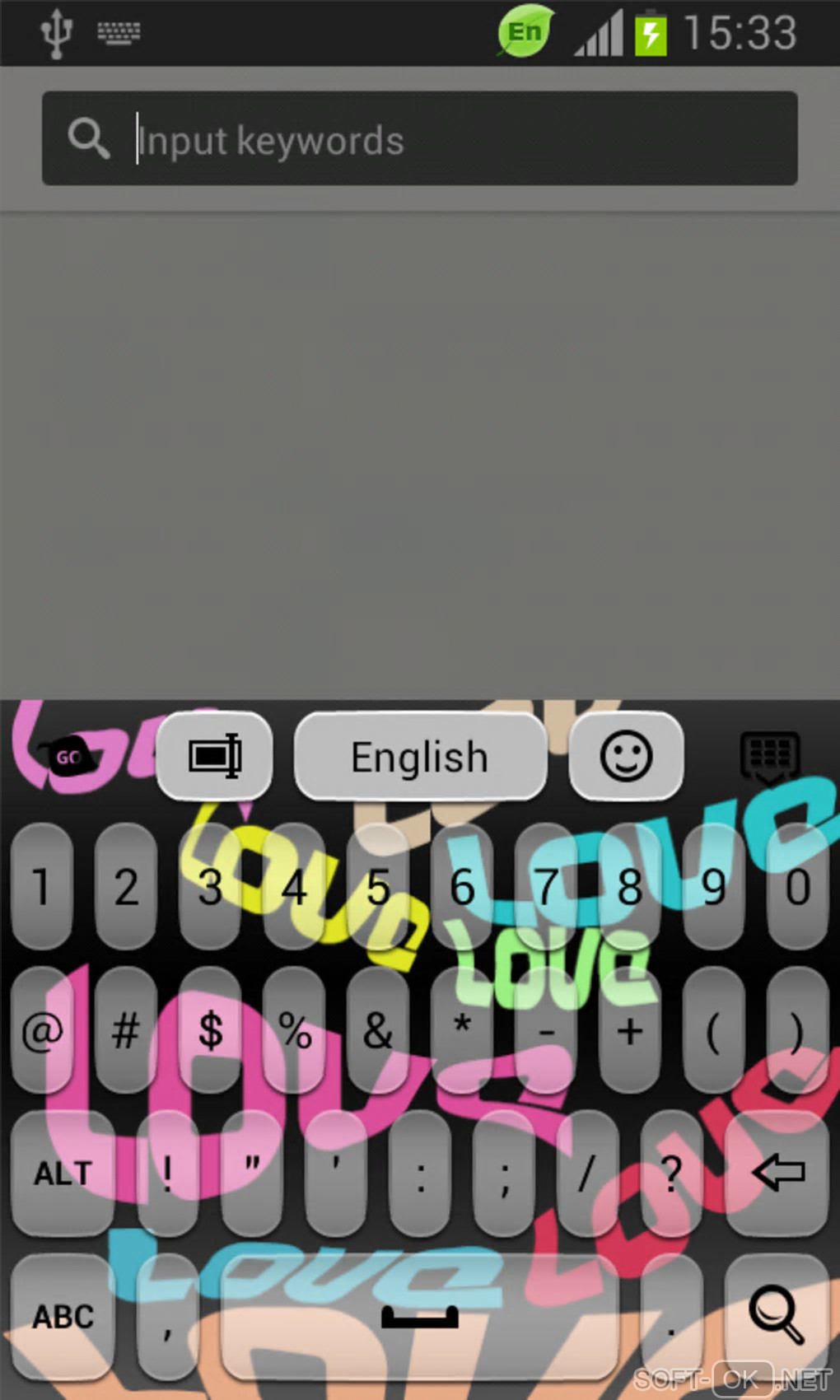Image resolution: width=840 pixels, height=1400 pixels.
Task: Tap the @ symbol key
Action: coord(42,1029)
